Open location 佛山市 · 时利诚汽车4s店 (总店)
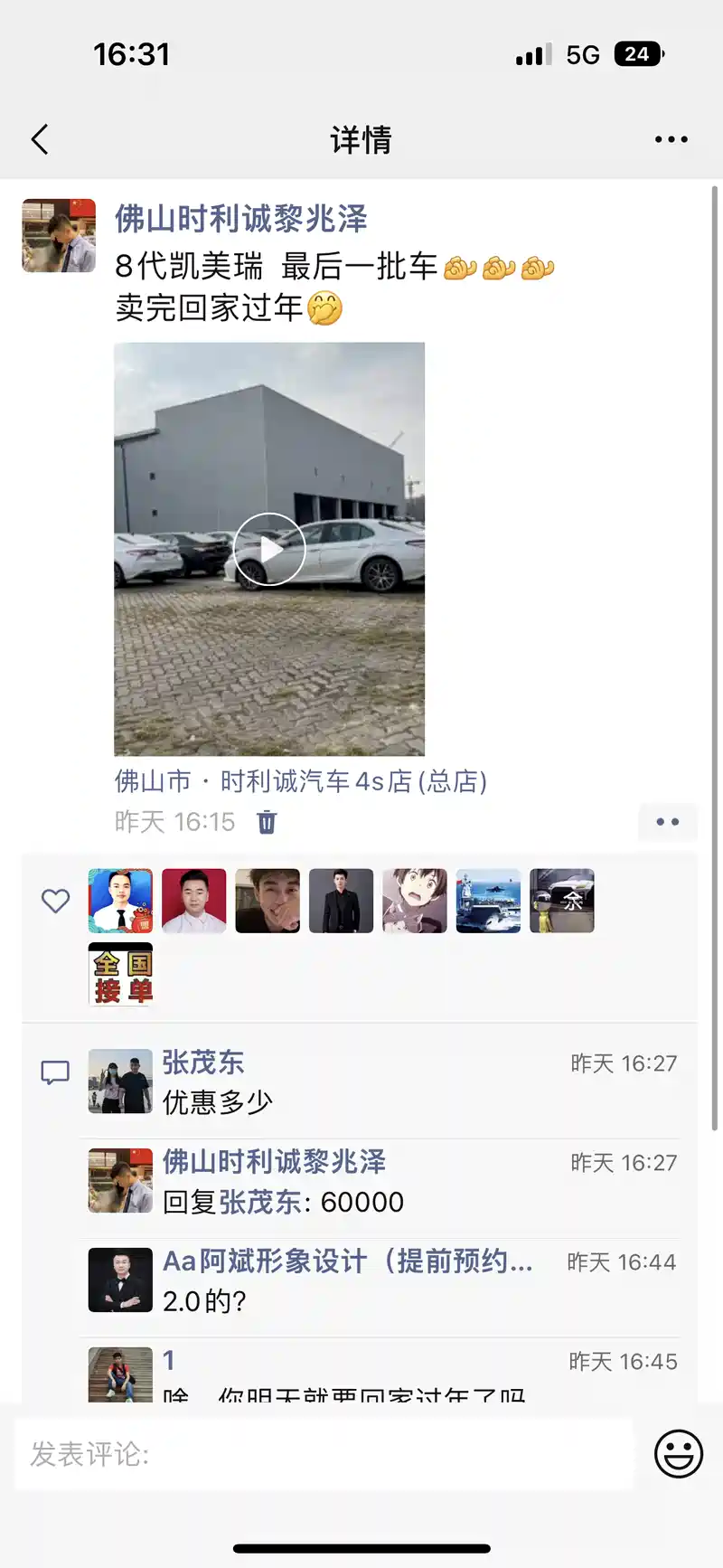723x1568 pixels. coord(301,781)
